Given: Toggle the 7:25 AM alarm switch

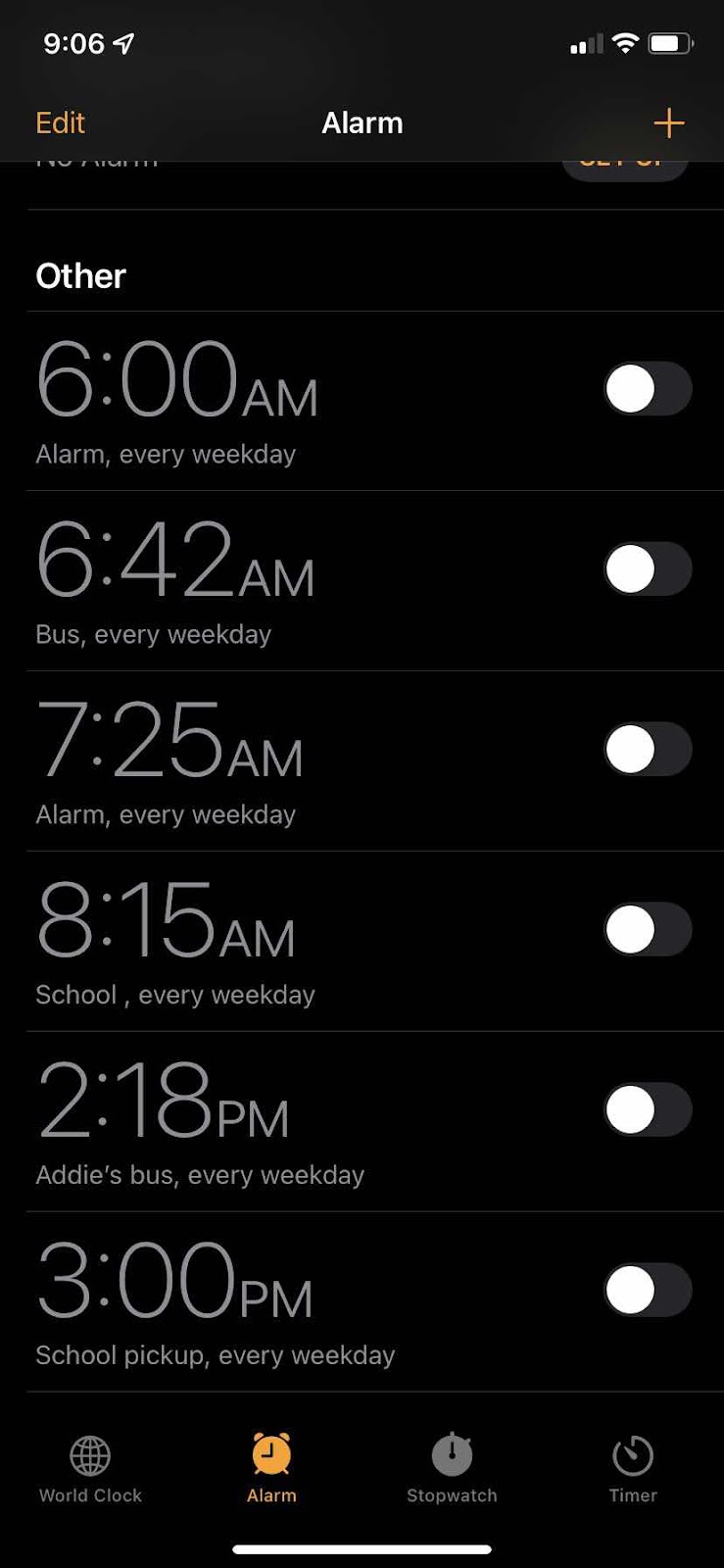Looking at the screenshot, I should coord(648,750).
